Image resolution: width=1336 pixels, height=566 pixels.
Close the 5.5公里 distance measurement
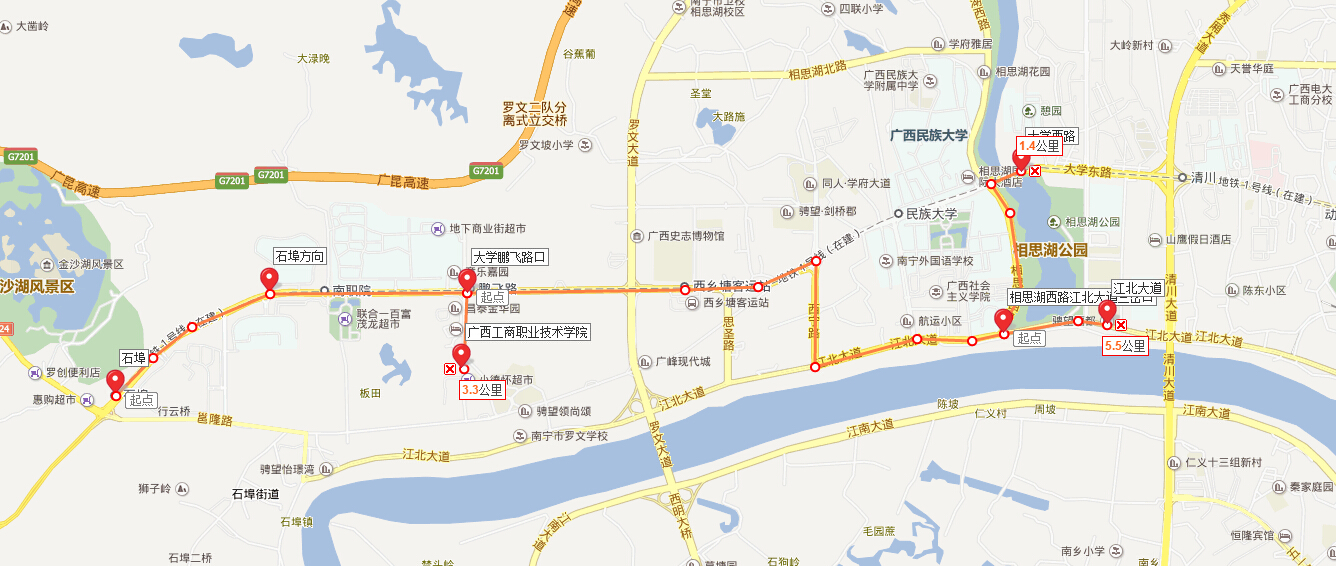pos(1121,325)
